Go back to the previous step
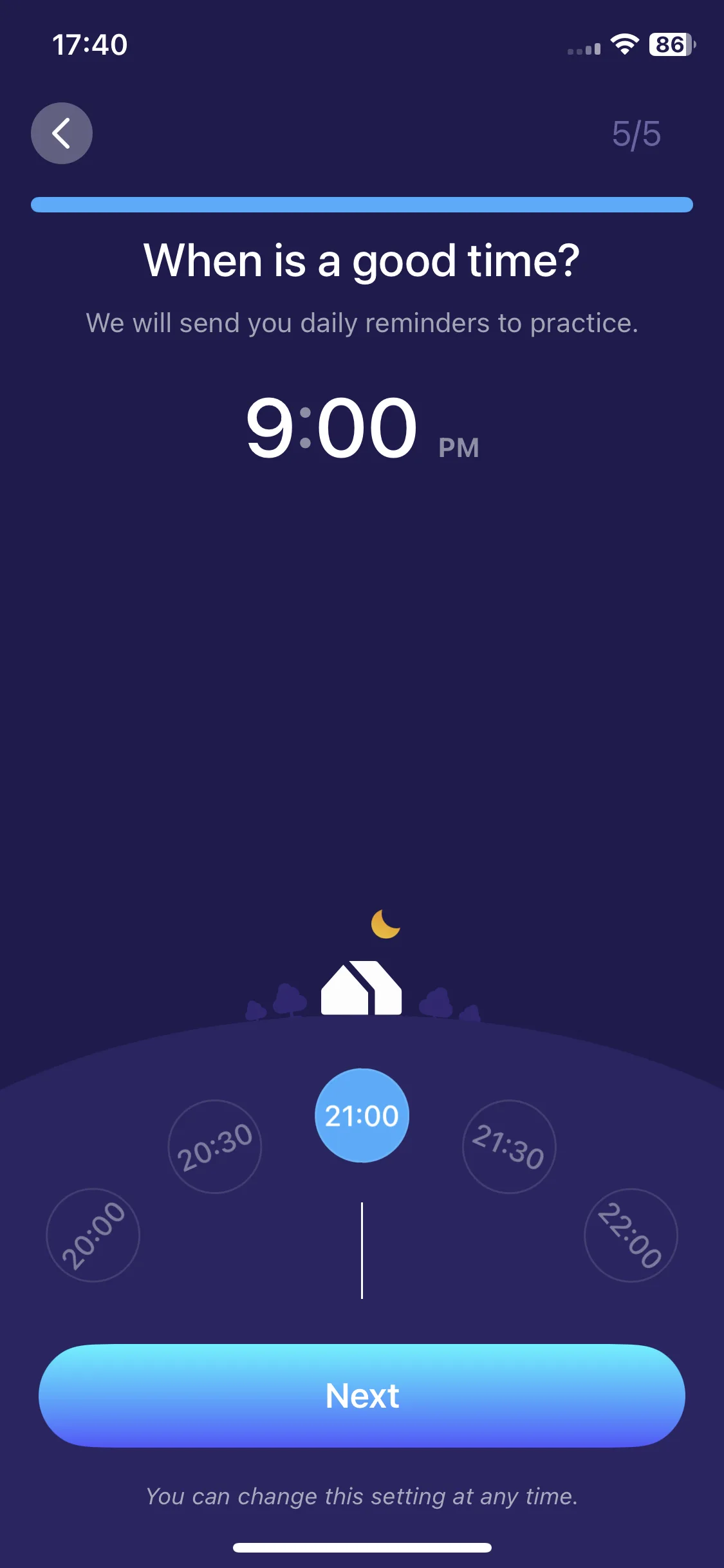724x1568 pixels. pyautogui.click(x=62, y=133)
